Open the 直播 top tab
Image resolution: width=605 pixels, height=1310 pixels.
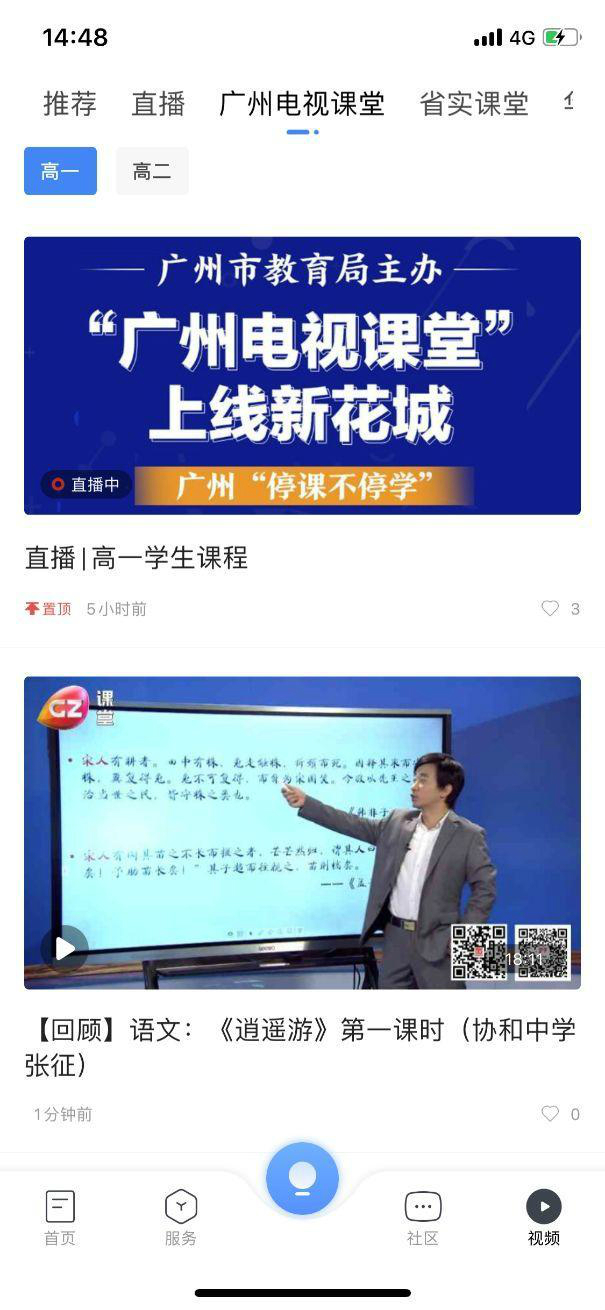[158, 104]
